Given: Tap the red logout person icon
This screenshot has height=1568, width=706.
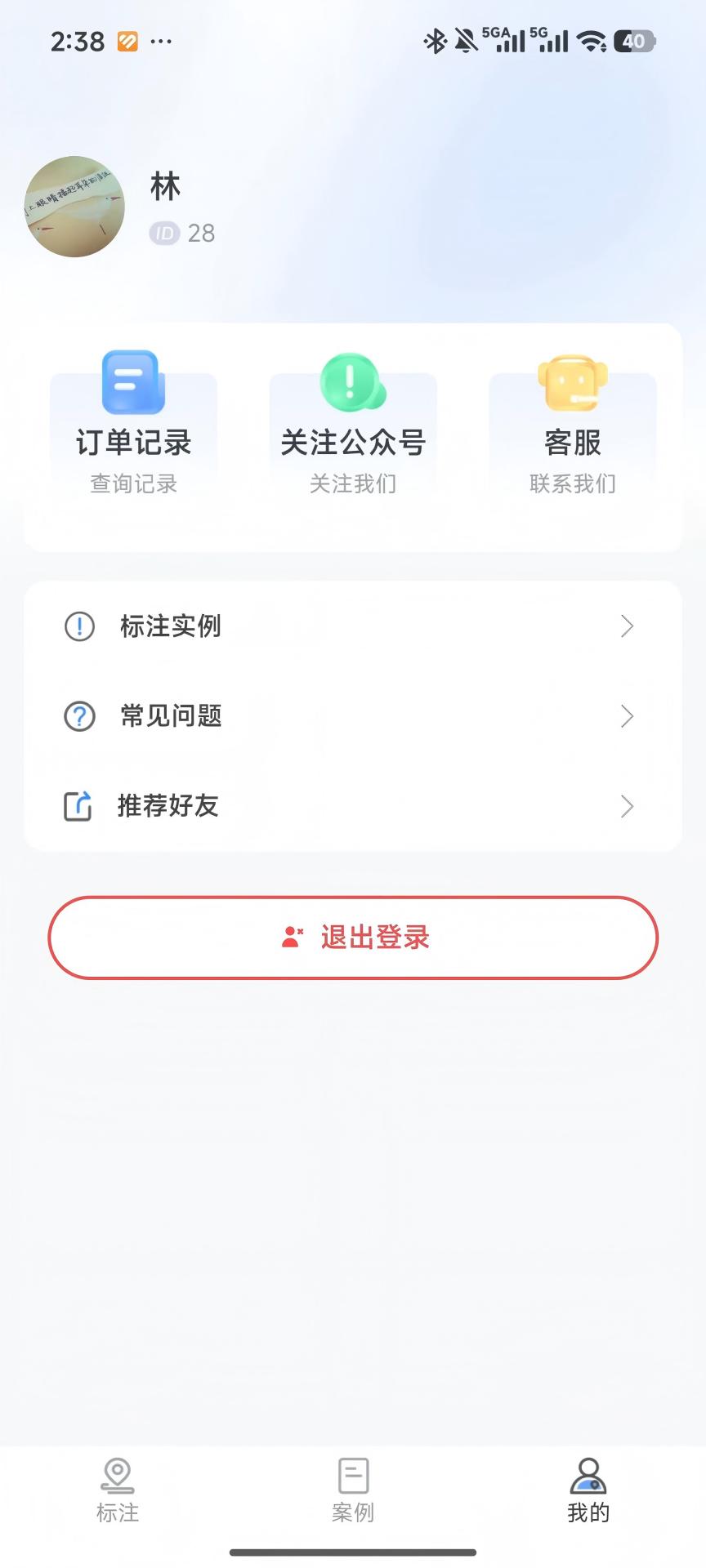Looking at the screenshot, I should click(292, 935).
